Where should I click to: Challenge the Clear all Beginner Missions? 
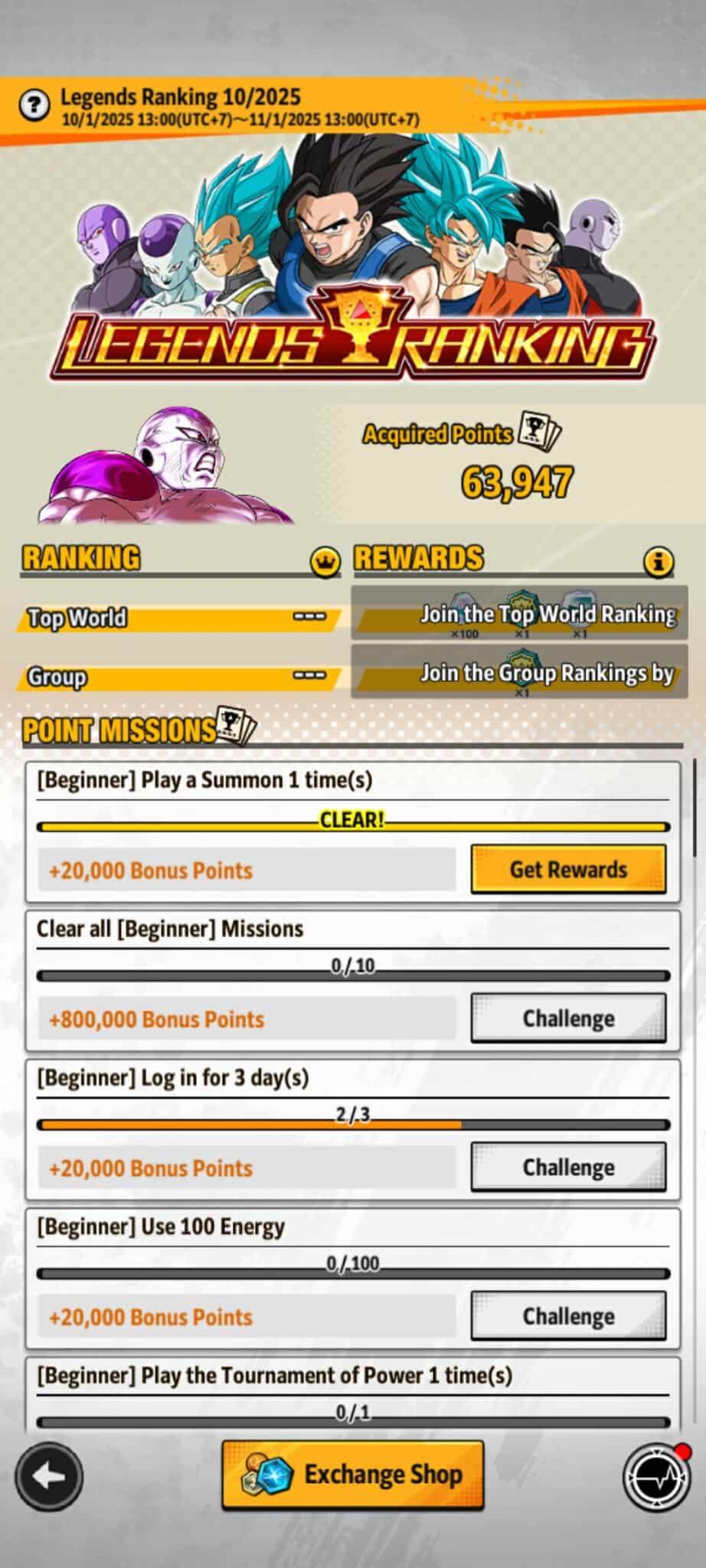(568, 1018)
